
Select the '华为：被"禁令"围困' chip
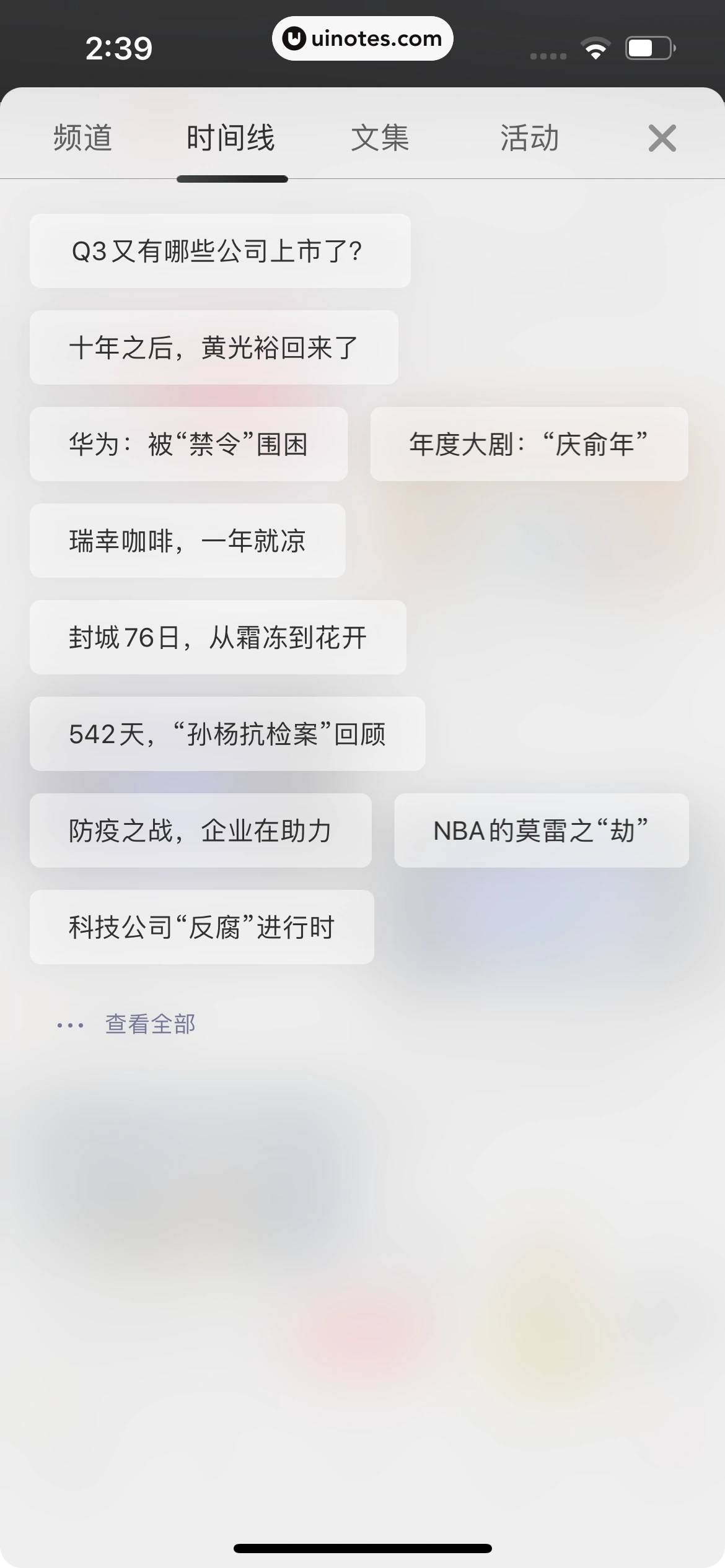188,444
